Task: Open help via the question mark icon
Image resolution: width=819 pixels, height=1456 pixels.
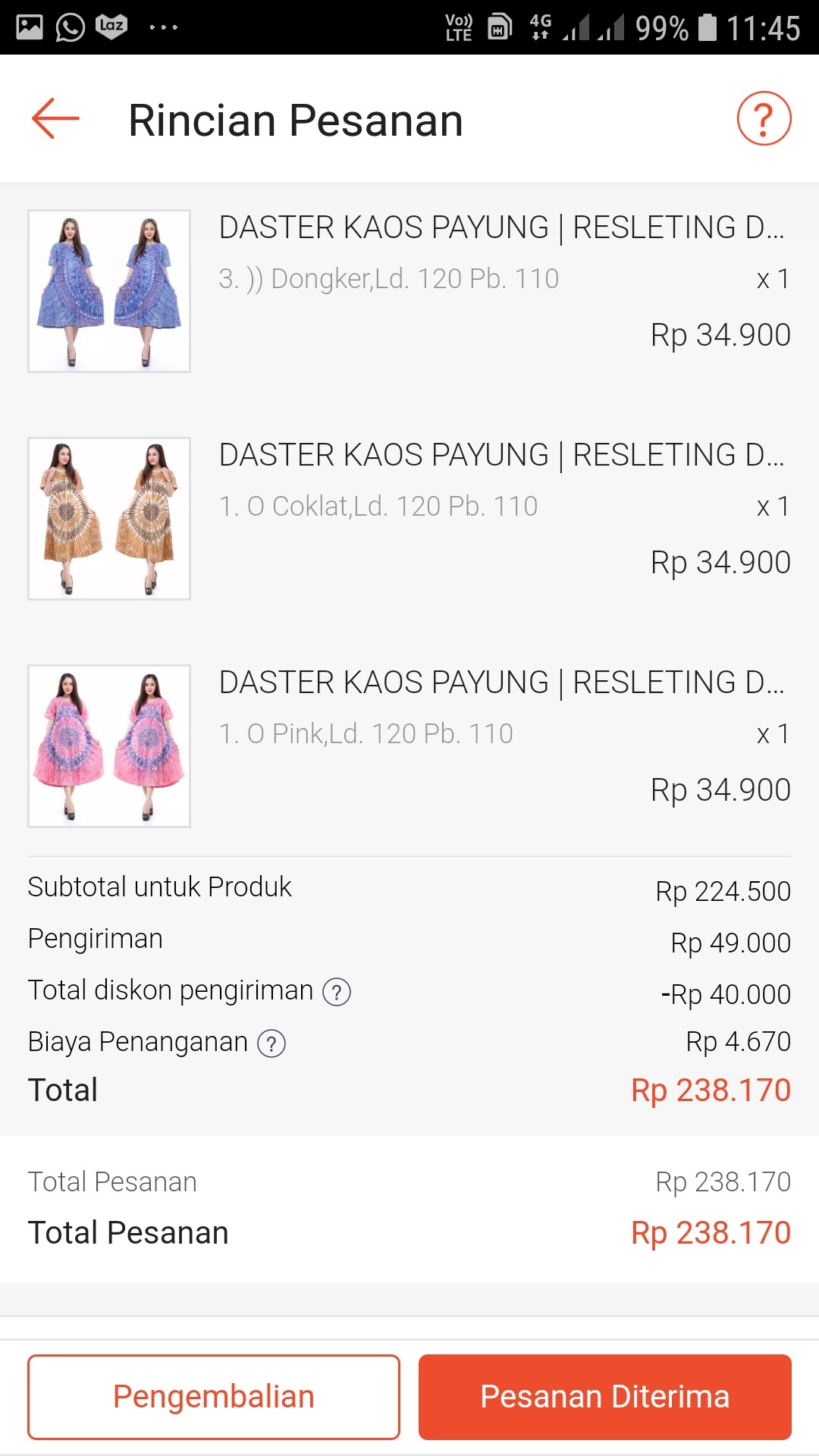Action: pos(765,118)
